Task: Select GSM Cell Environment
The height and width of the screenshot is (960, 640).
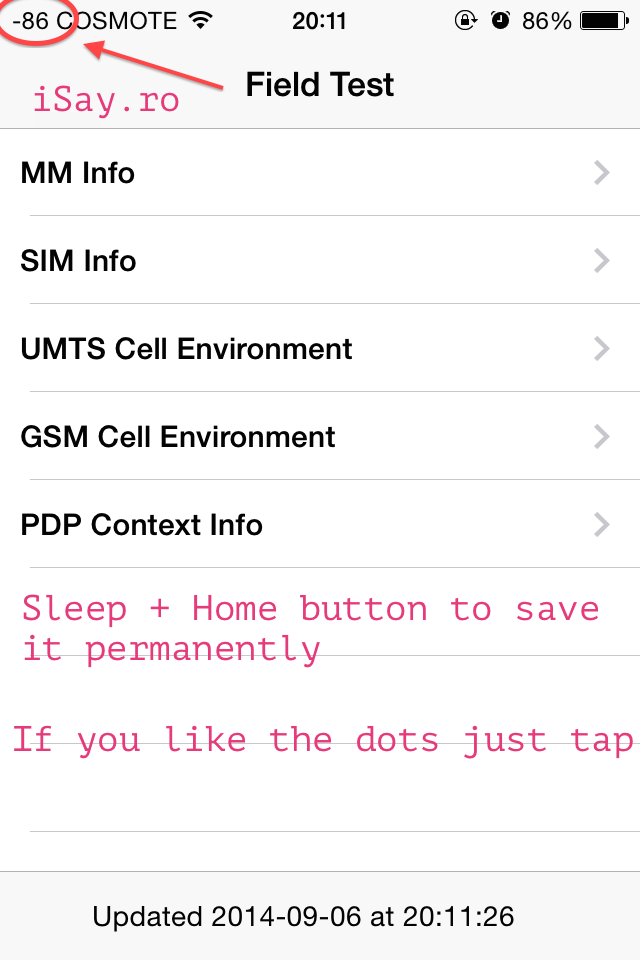Action: (320, 437)
